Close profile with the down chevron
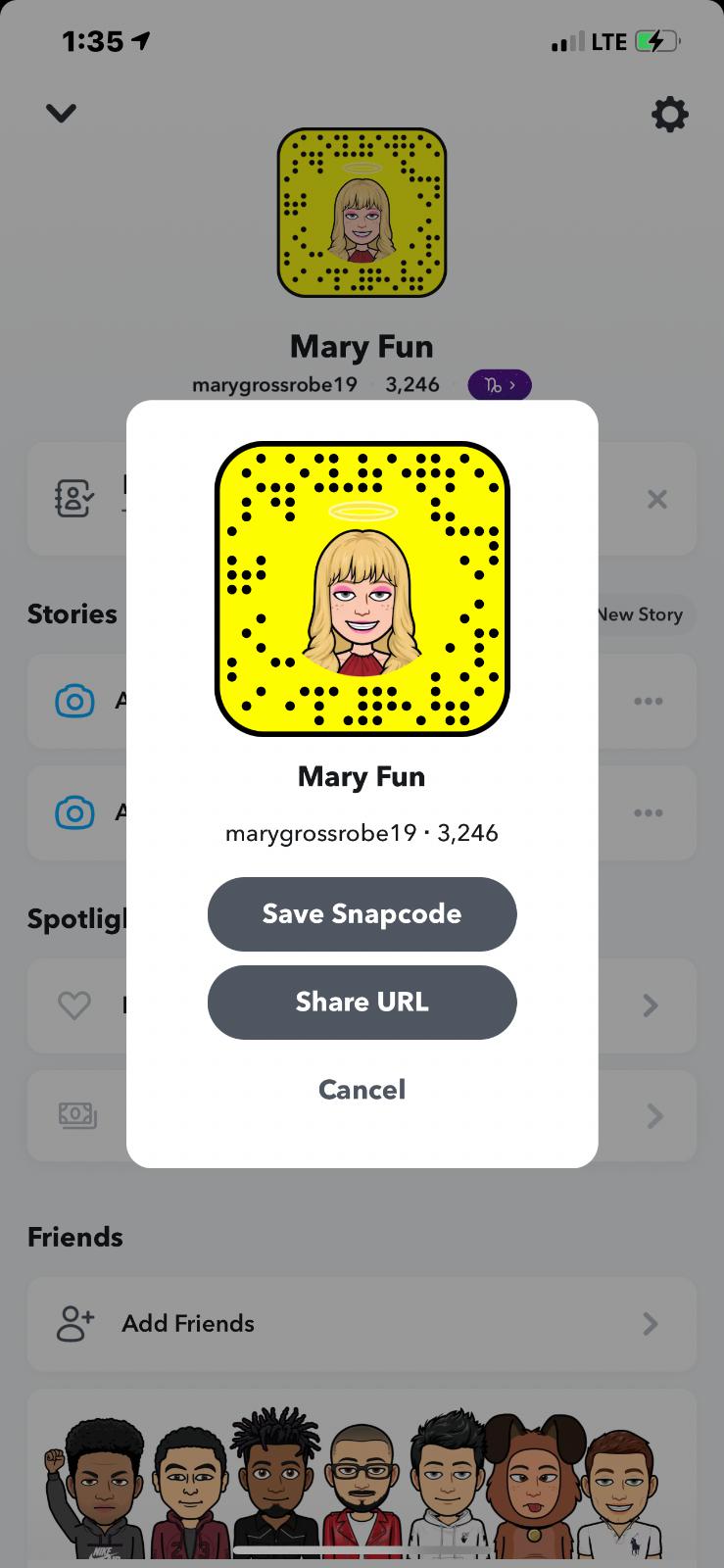724x1568 pixels. (x=61, y=114)
